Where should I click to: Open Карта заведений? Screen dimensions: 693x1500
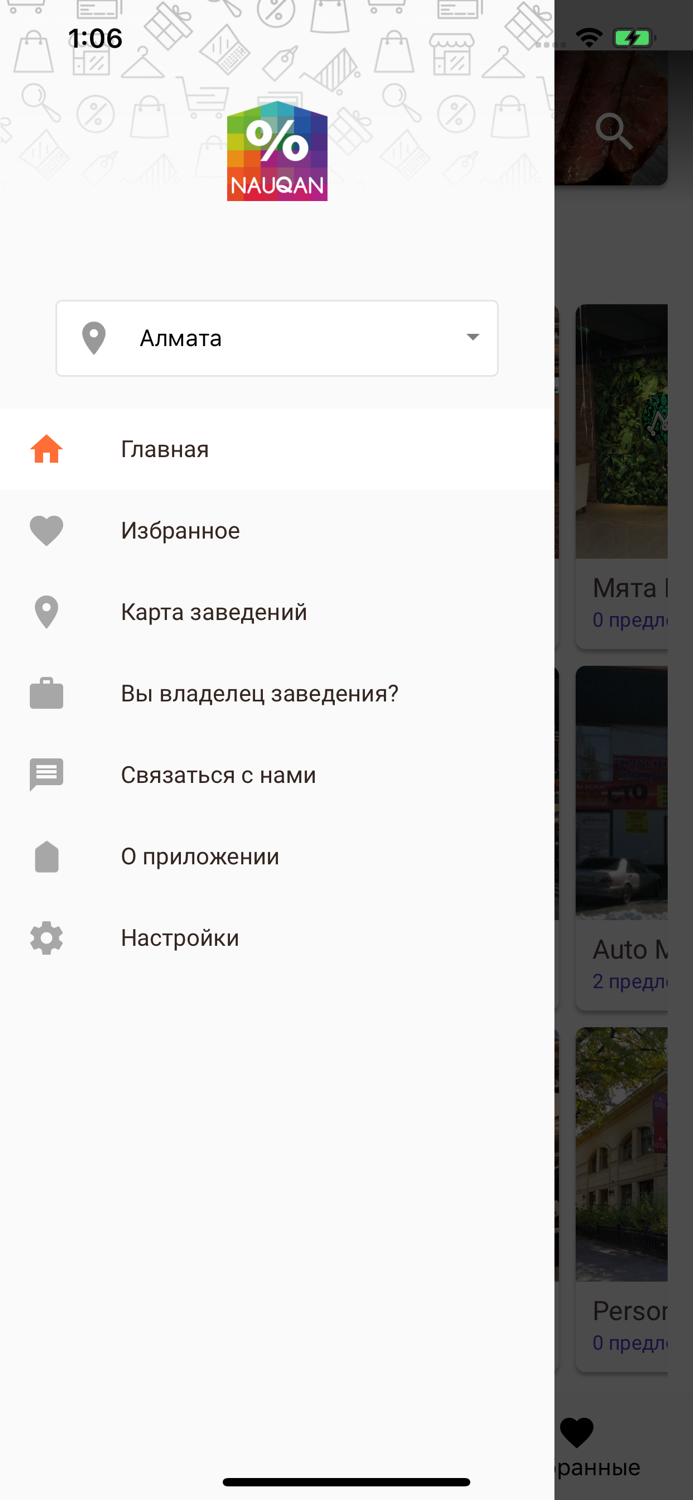277,612
